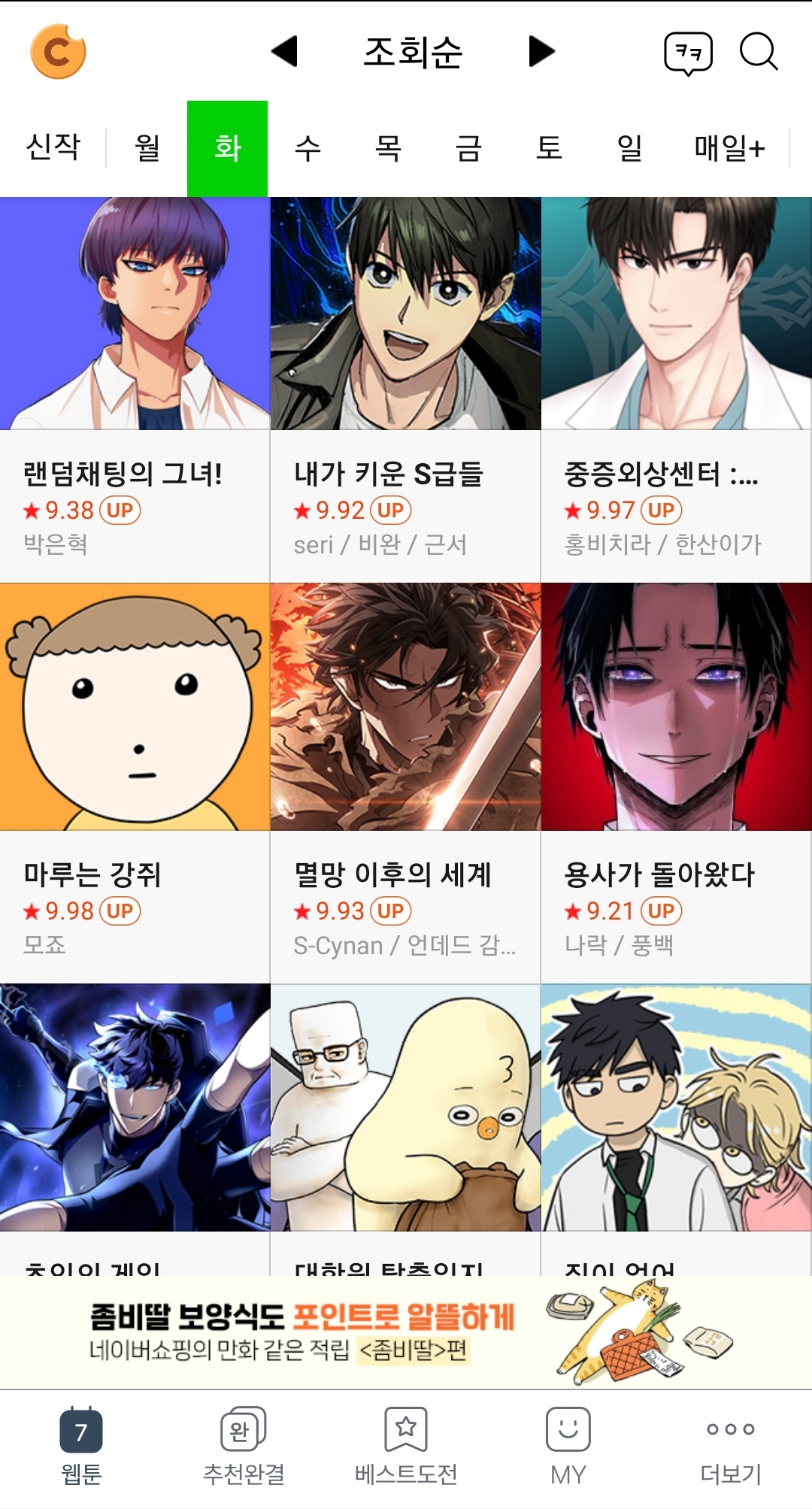812x1509 pixels.
Task: Open the webtoon 멸망 이후의 세계
Action: (x=405, y=783)
